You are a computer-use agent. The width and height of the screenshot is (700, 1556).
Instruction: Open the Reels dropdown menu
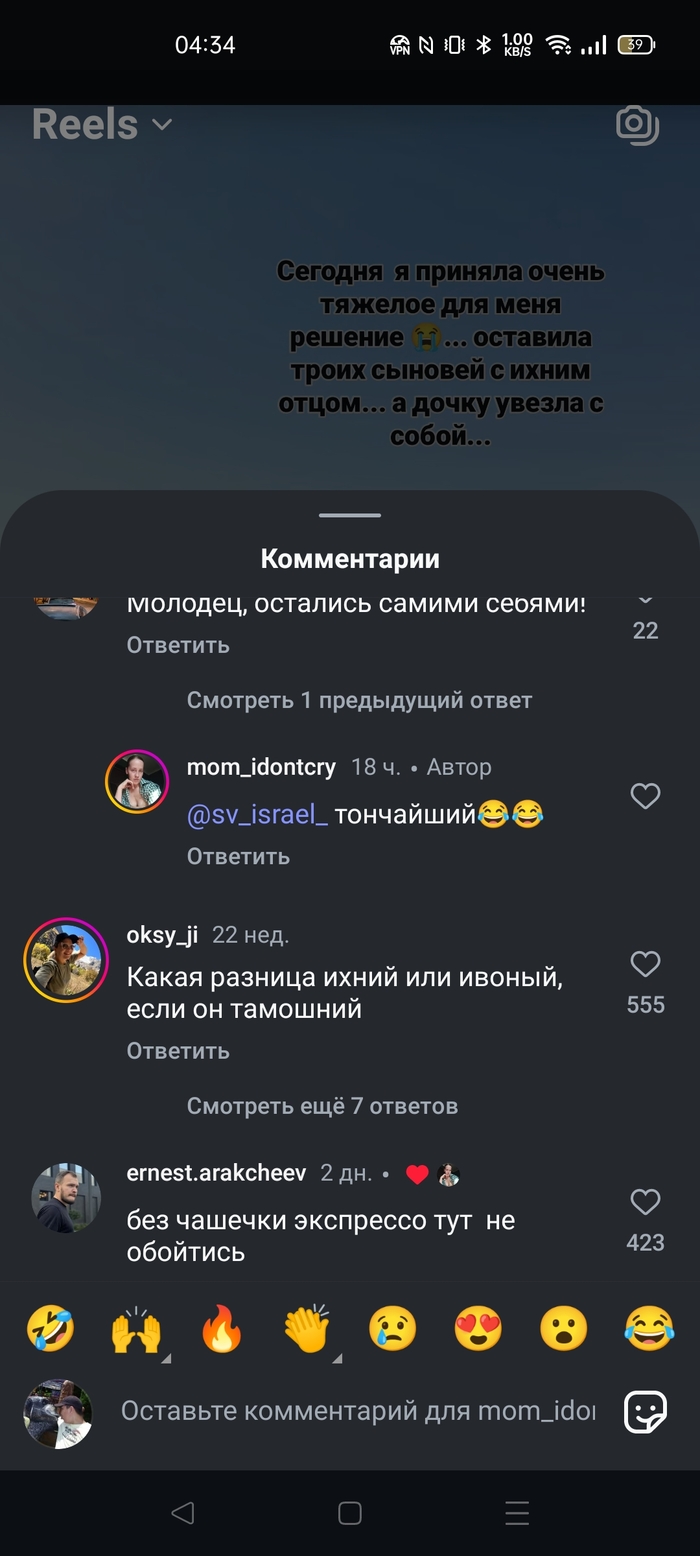(x=102, y=125)
